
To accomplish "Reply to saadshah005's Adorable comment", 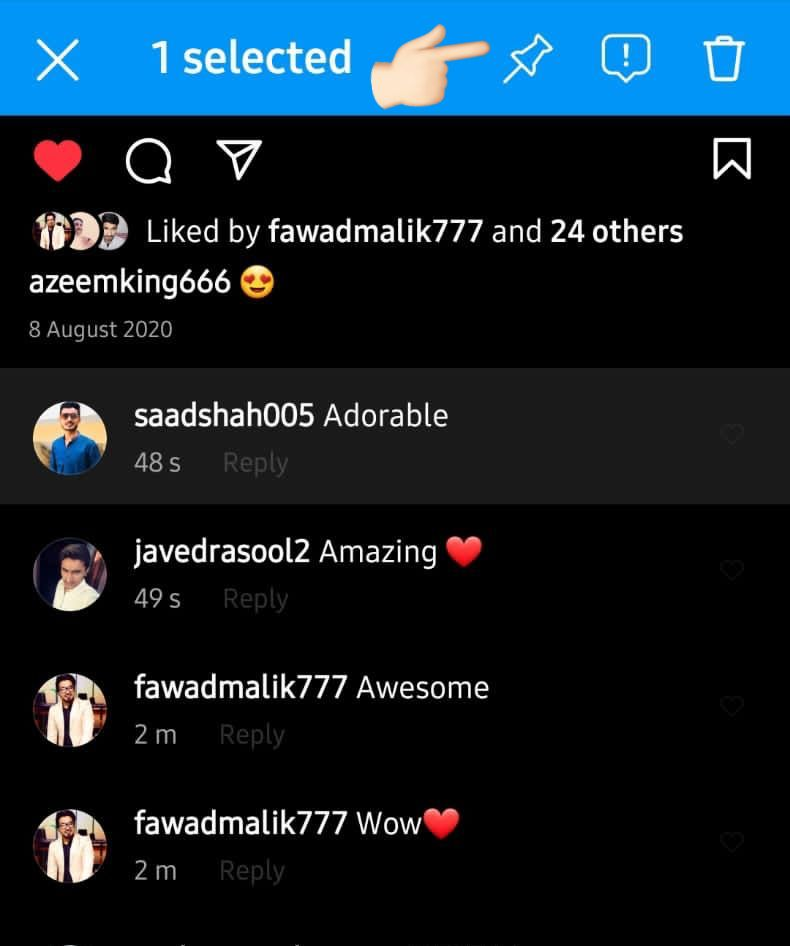I will coord(255,463).
